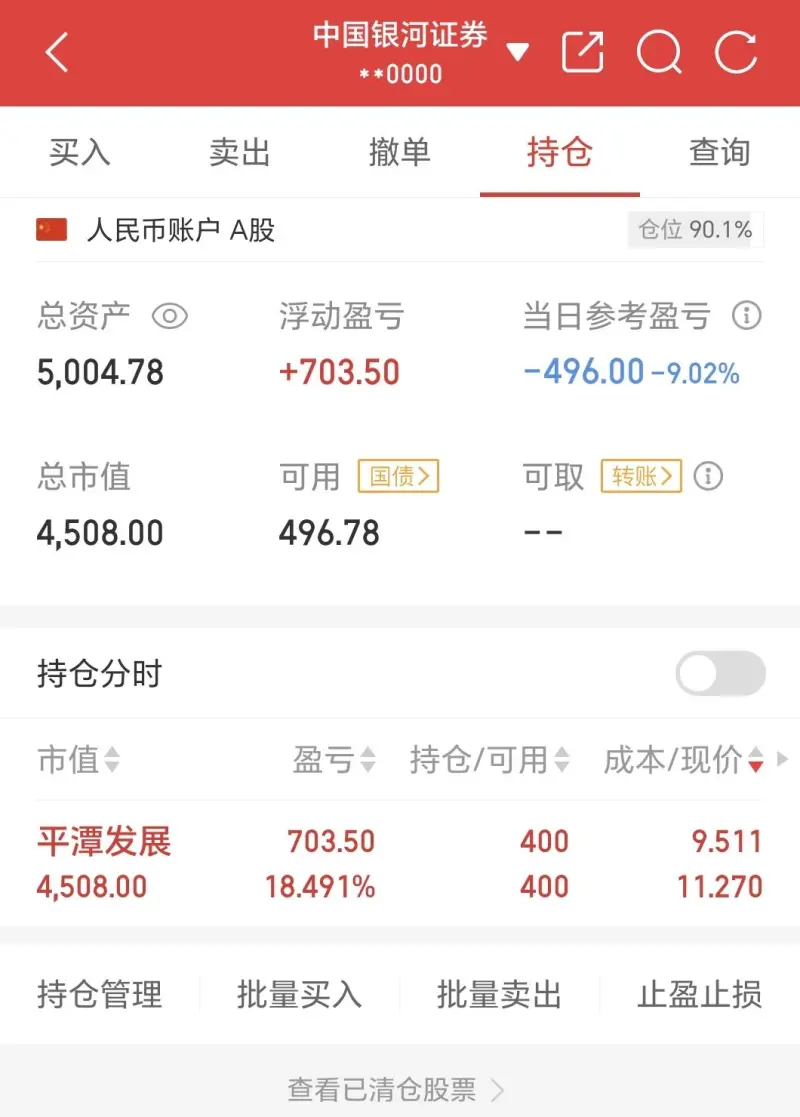The width and height of the screenshot is (800, 1117).
Task: Sort holdings by 市值
Action: [78, 761]
